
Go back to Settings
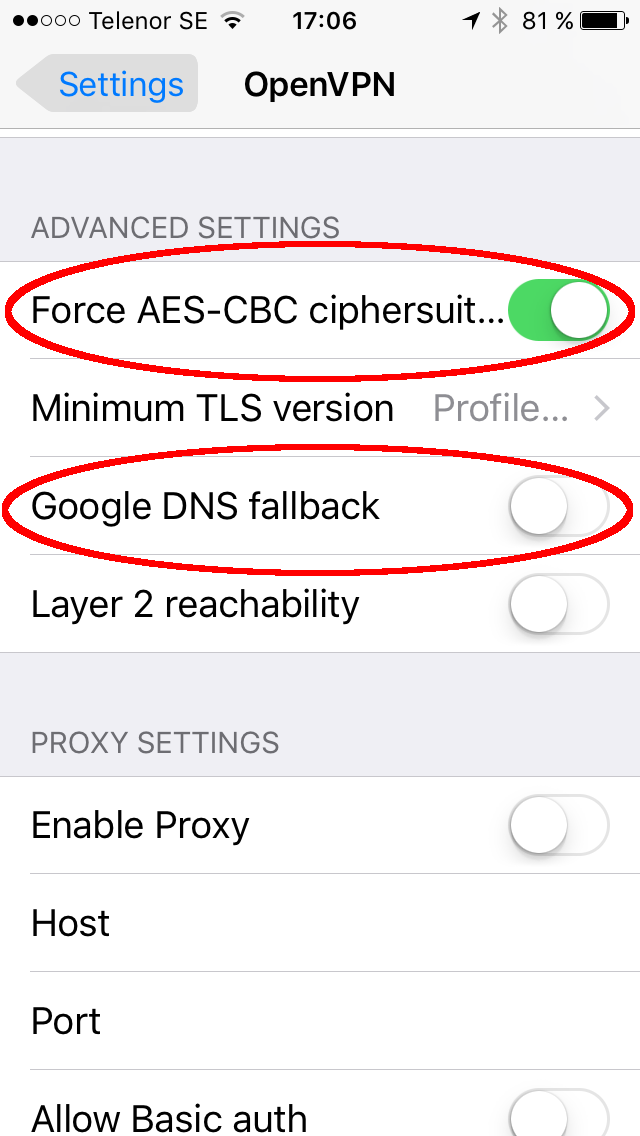[x=107, y=84]
